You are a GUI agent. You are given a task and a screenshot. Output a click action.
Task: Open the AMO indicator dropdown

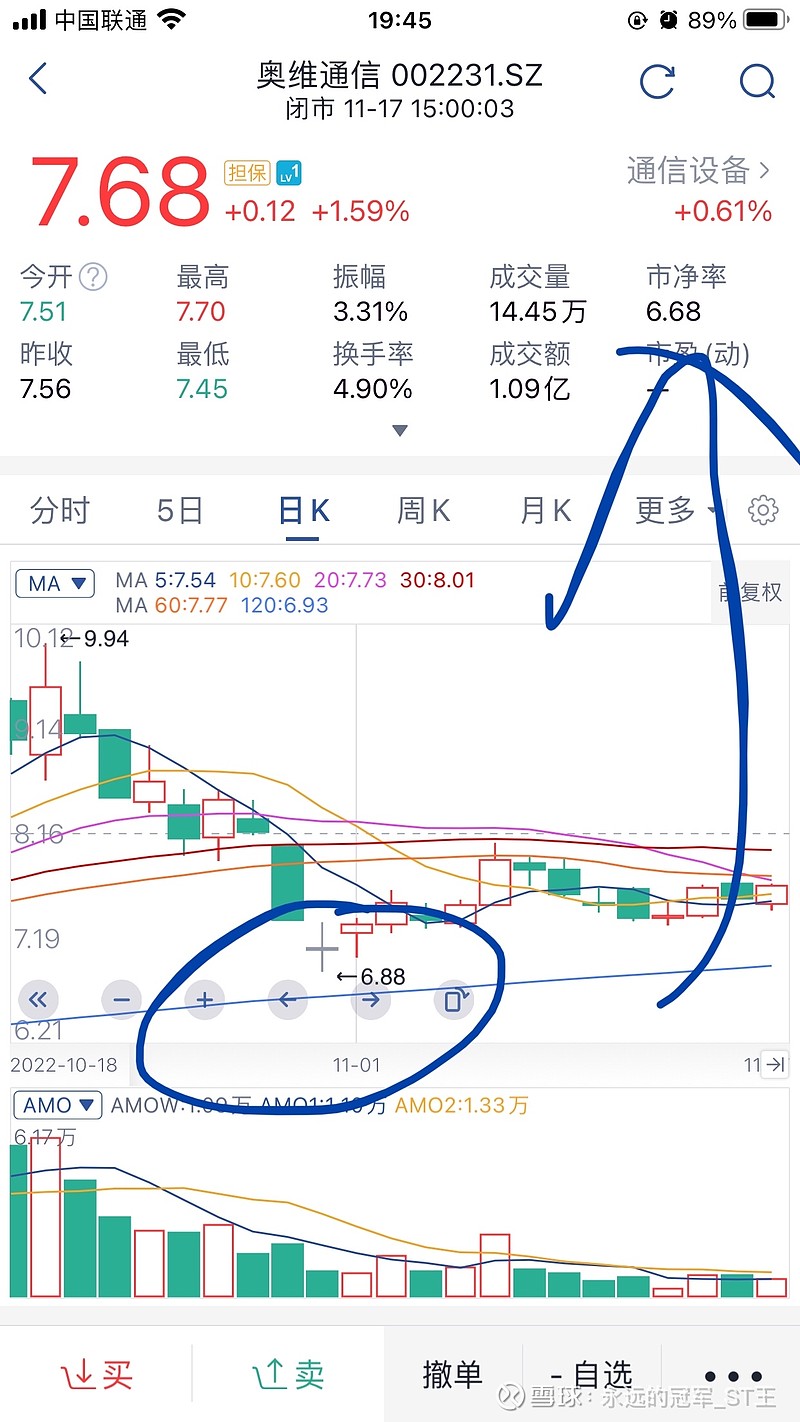[58, 1105]
